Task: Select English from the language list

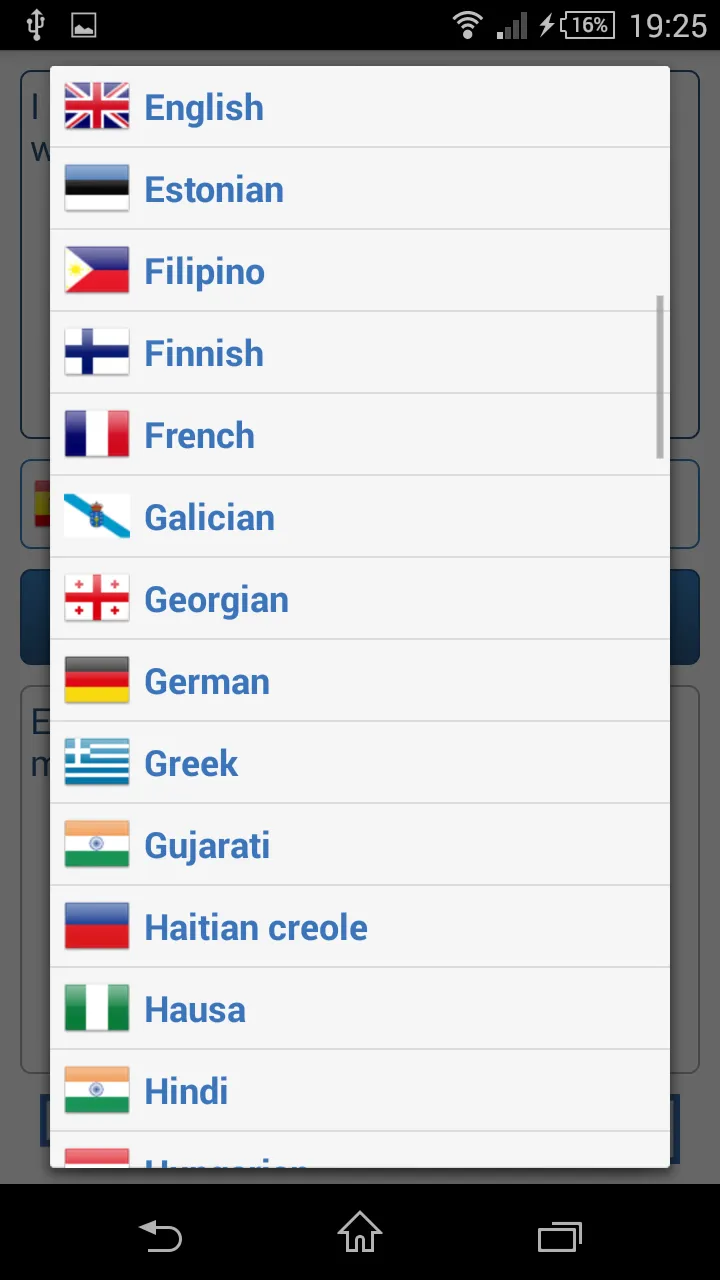Action: [360, 107]
